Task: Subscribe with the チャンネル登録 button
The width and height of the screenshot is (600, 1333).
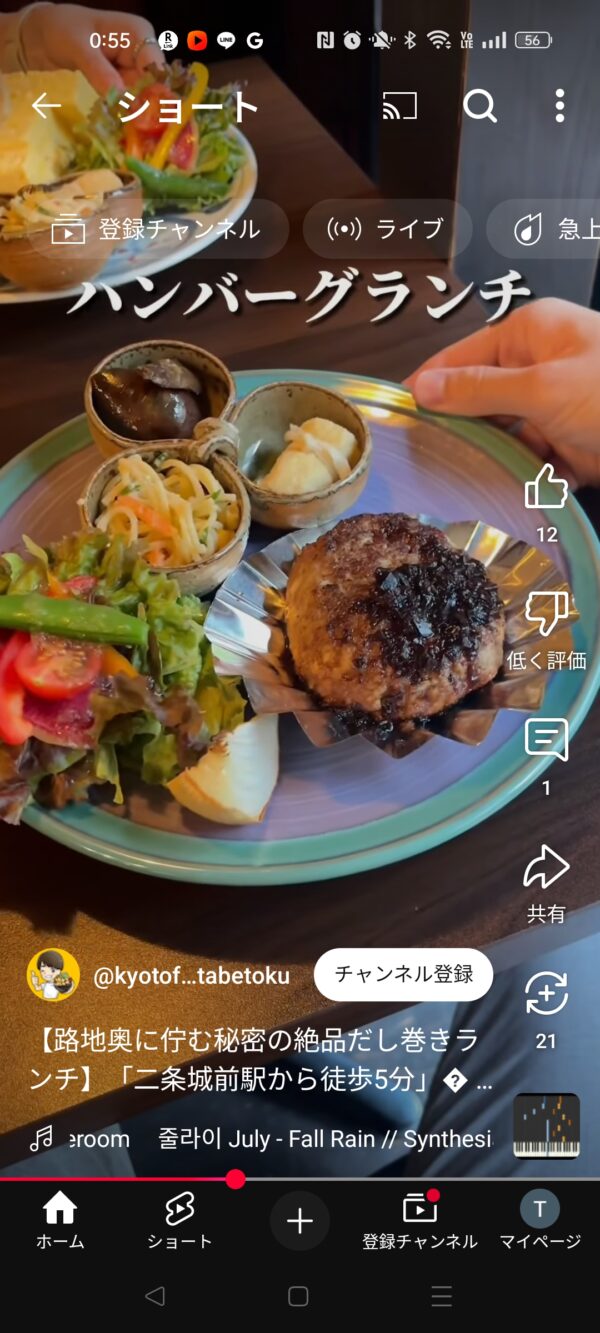Action: (x=403, y=975)
